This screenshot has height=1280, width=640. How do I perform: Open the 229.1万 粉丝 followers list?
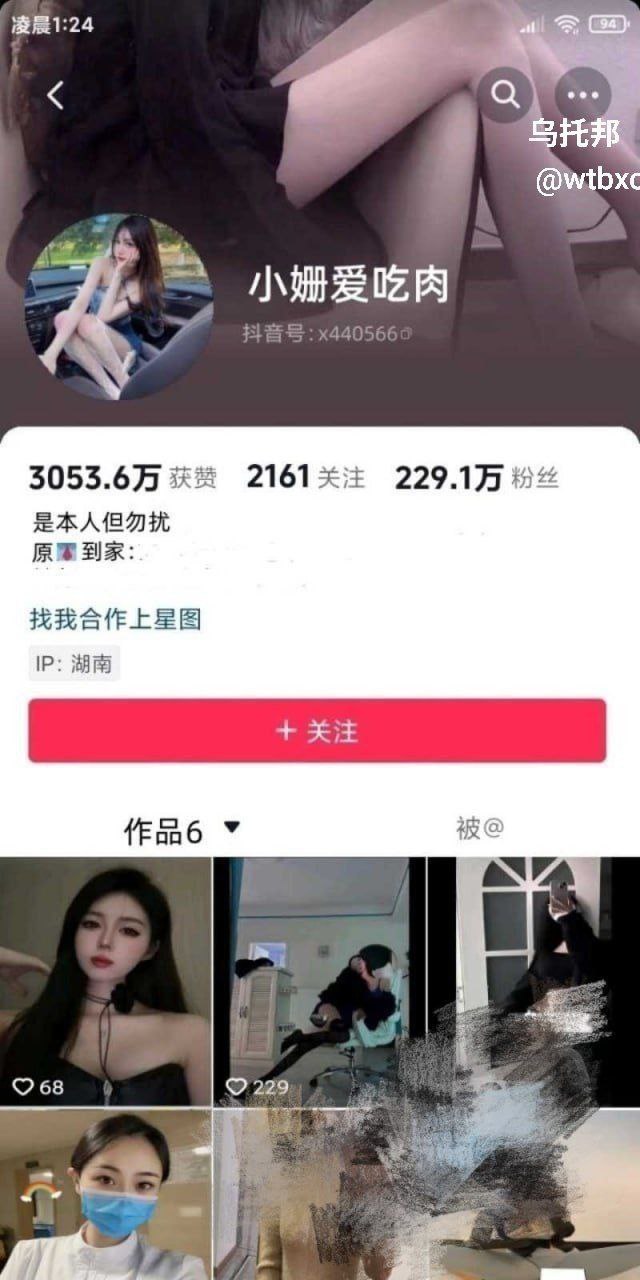476,478
